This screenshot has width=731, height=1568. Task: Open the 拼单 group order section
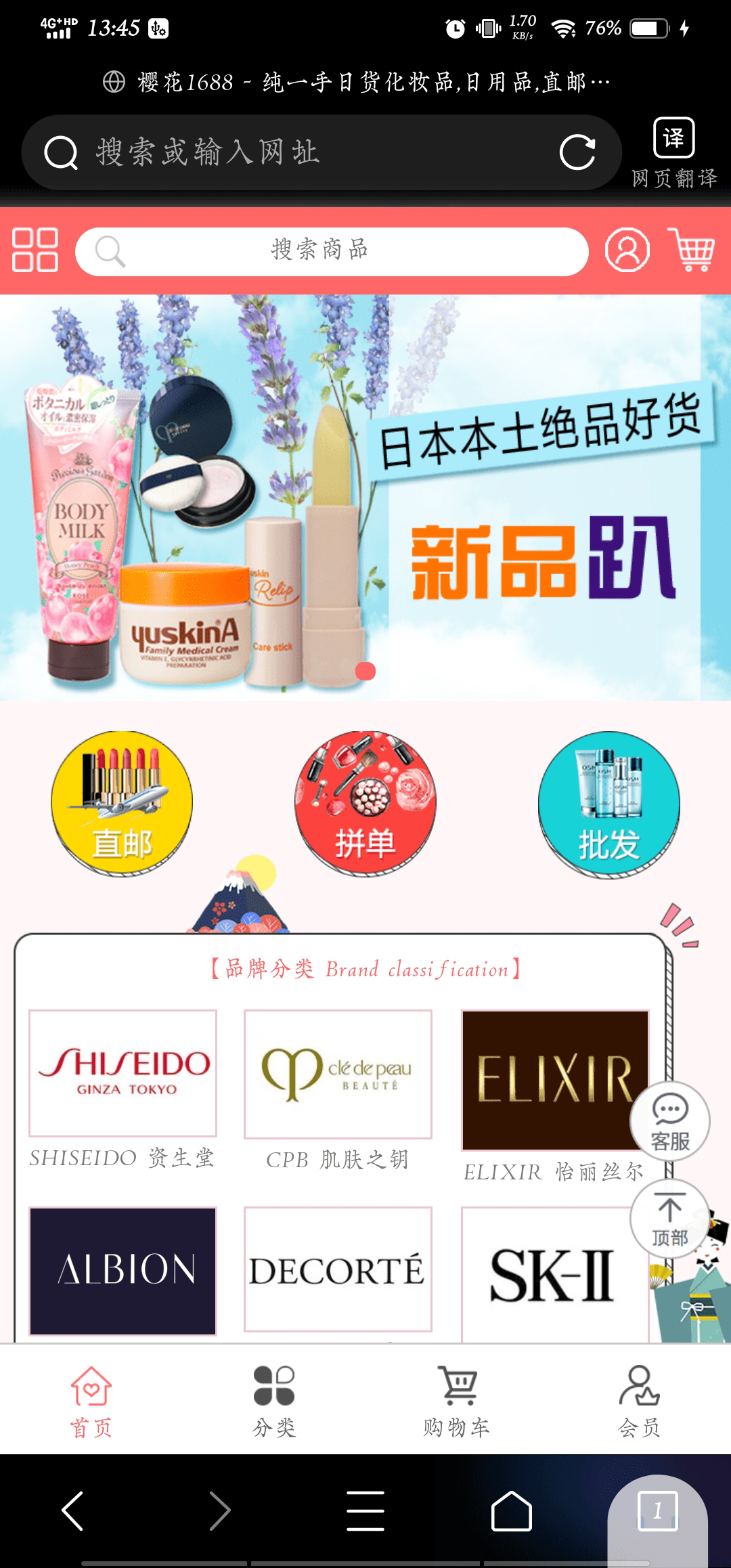point(365,804)
